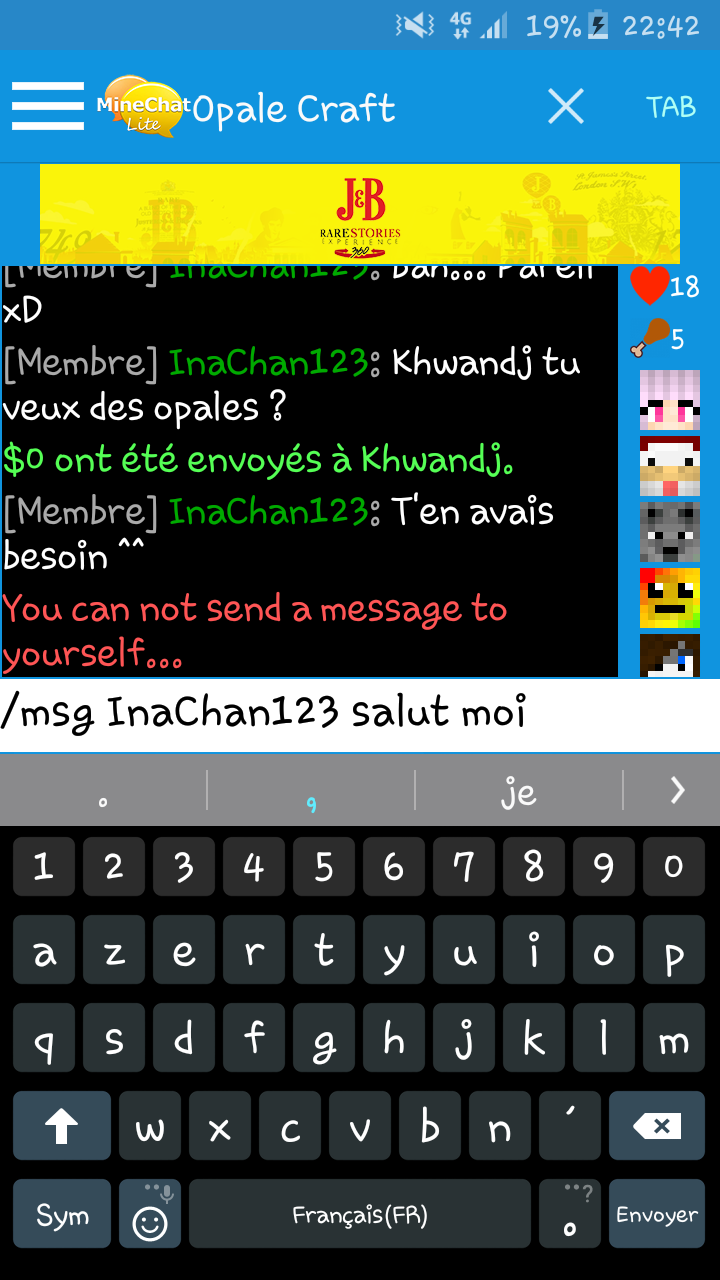Tap the TAB autocomplete button
Viewport: 720px width, 1280px height.
(670, 107)
